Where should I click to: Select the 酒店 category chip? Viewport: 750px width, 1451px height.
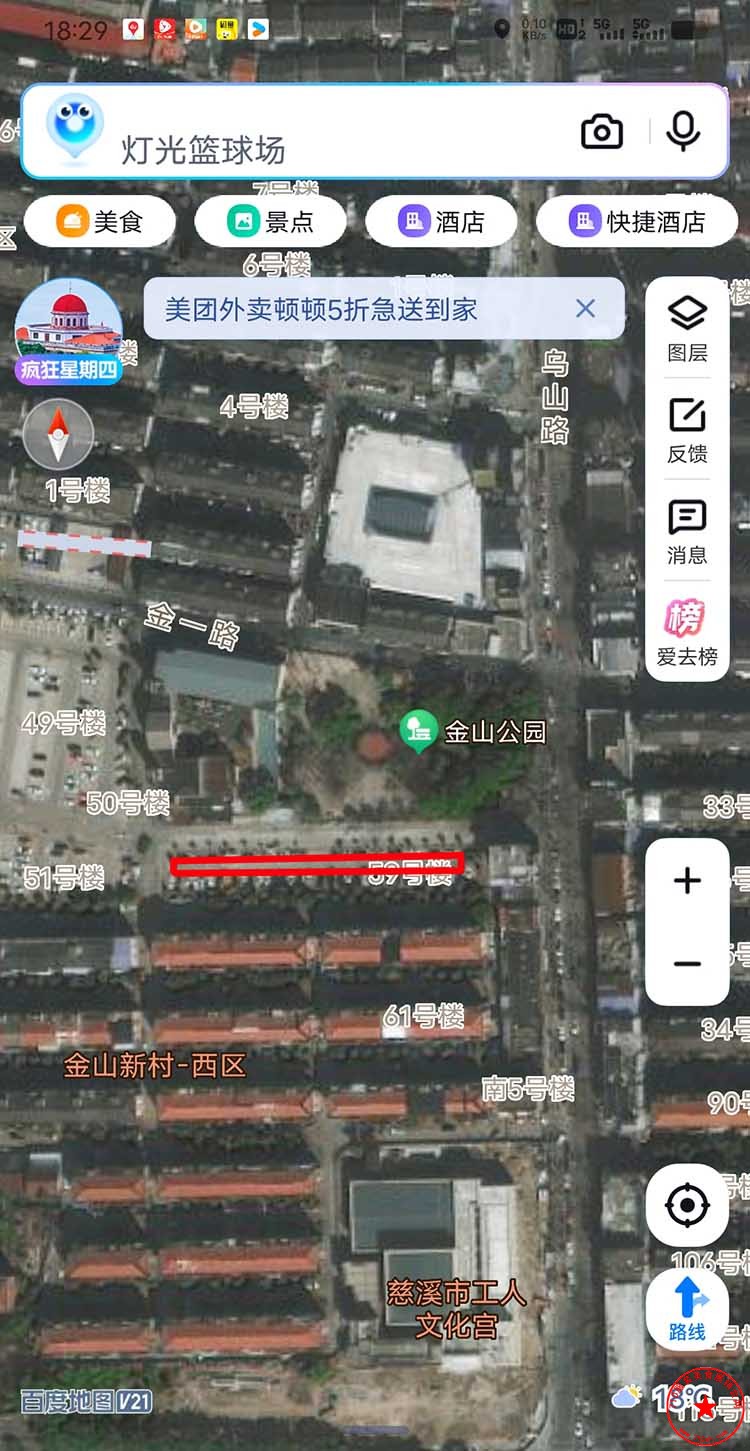tap(443, 222)
